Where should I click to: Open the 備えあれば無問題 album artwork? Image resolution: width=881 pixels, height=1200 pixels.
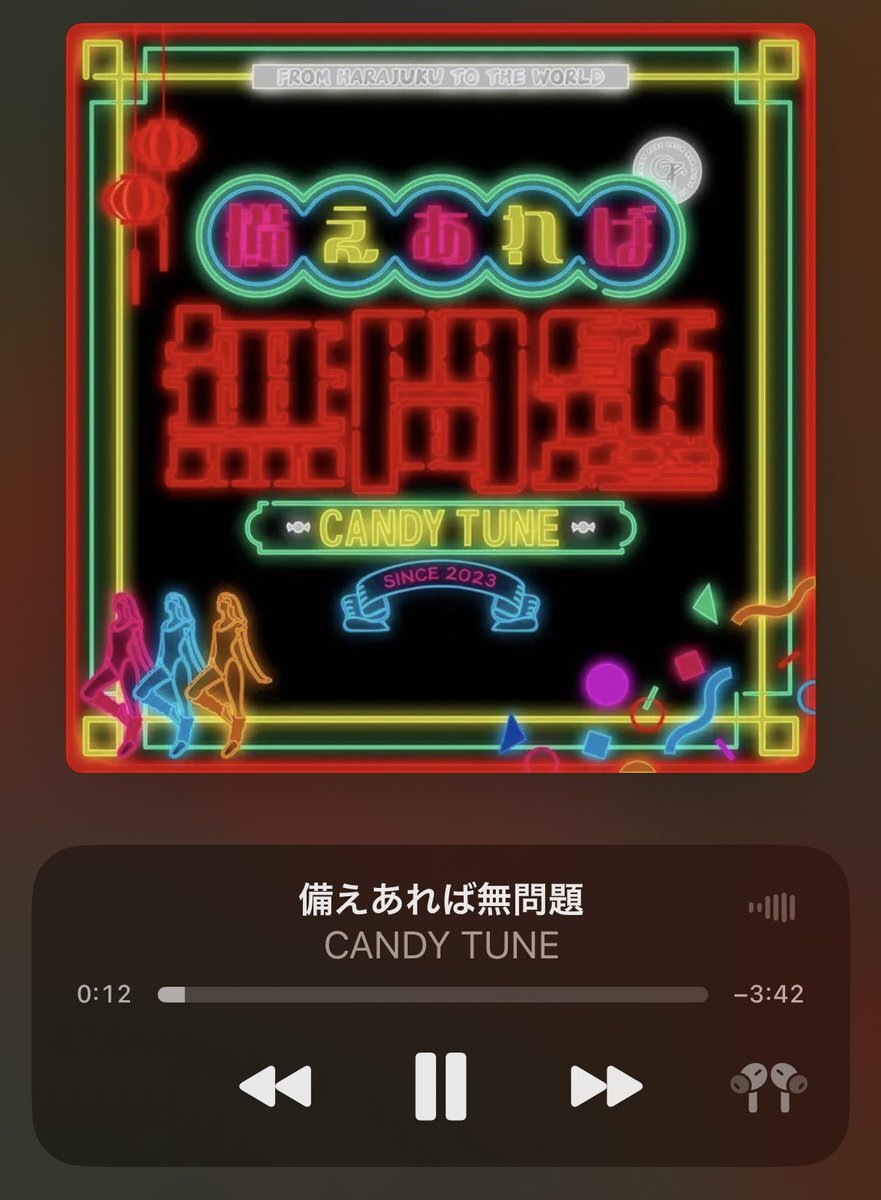pos(441,398)
